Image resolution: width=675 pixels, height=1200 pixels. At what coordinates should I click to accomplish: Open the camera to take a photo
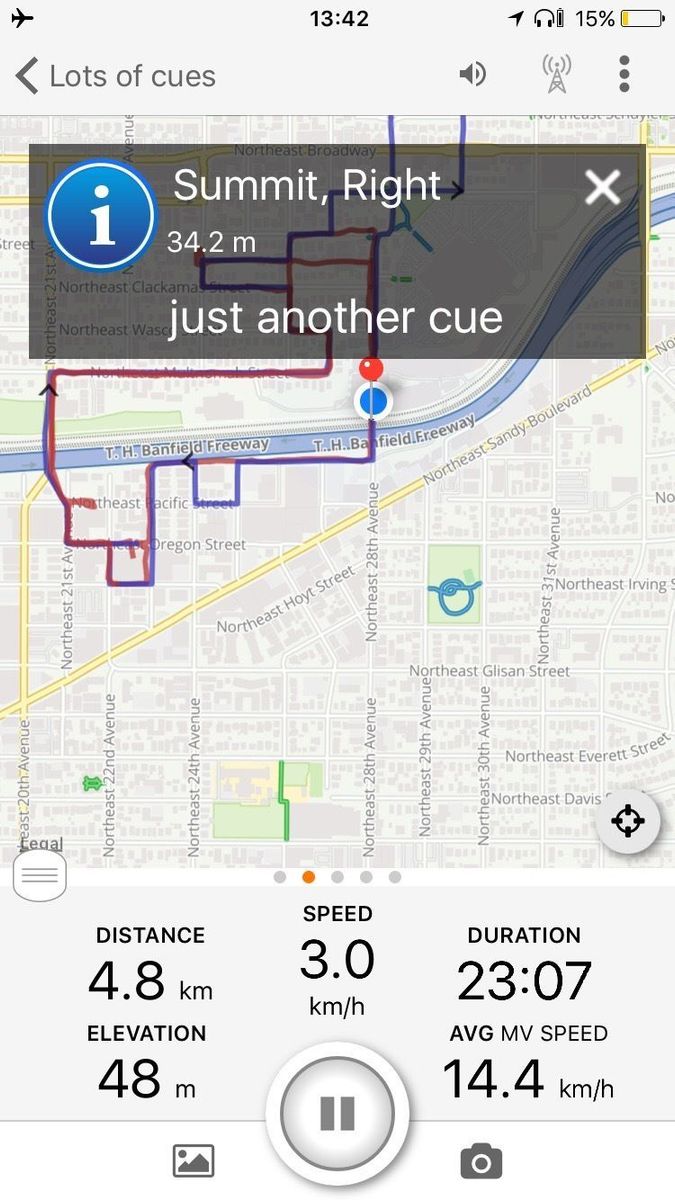tap(481, 1161)
